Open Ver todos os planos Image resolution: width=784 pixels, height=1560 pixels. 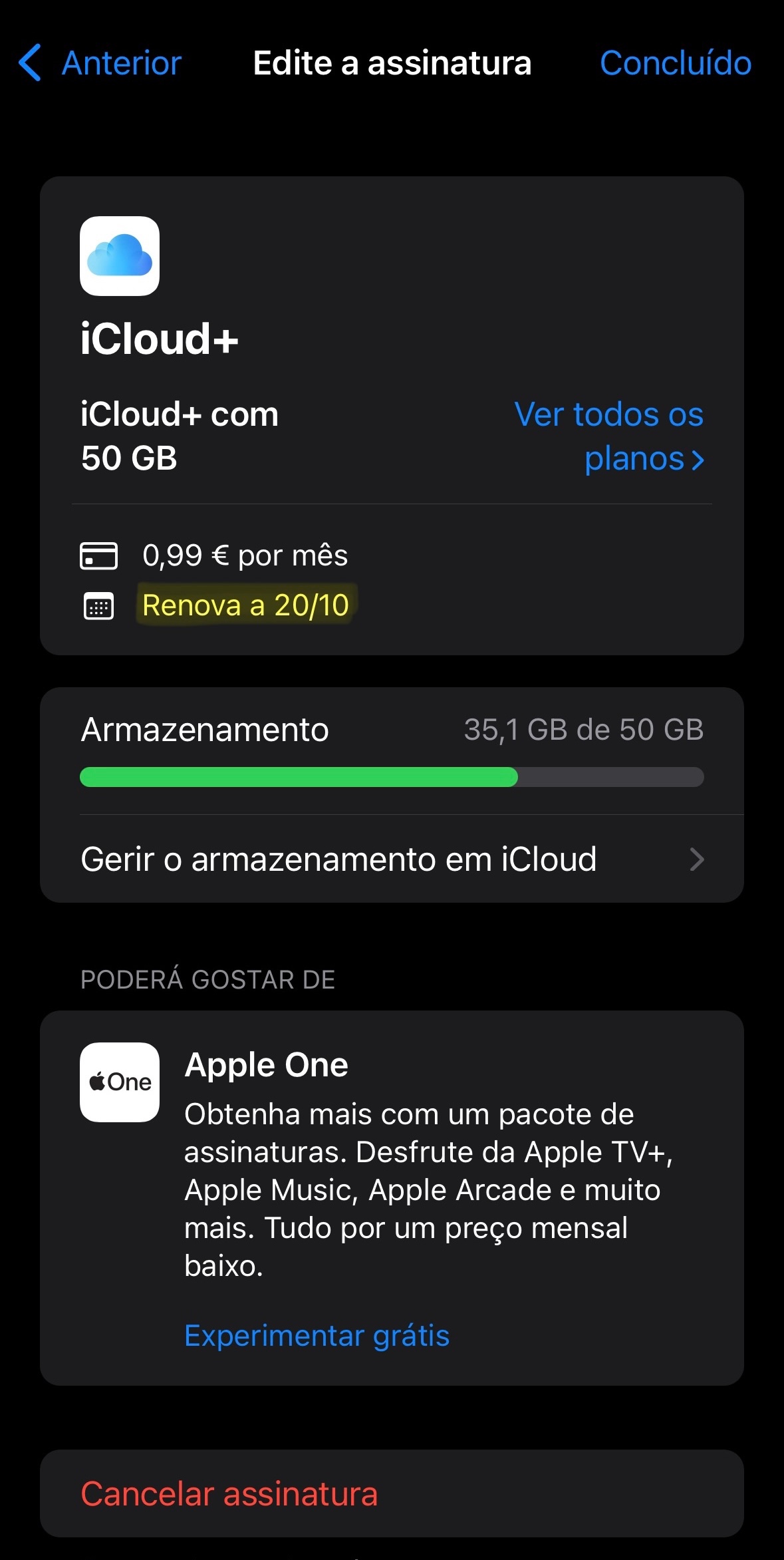(x=608, y=436)
